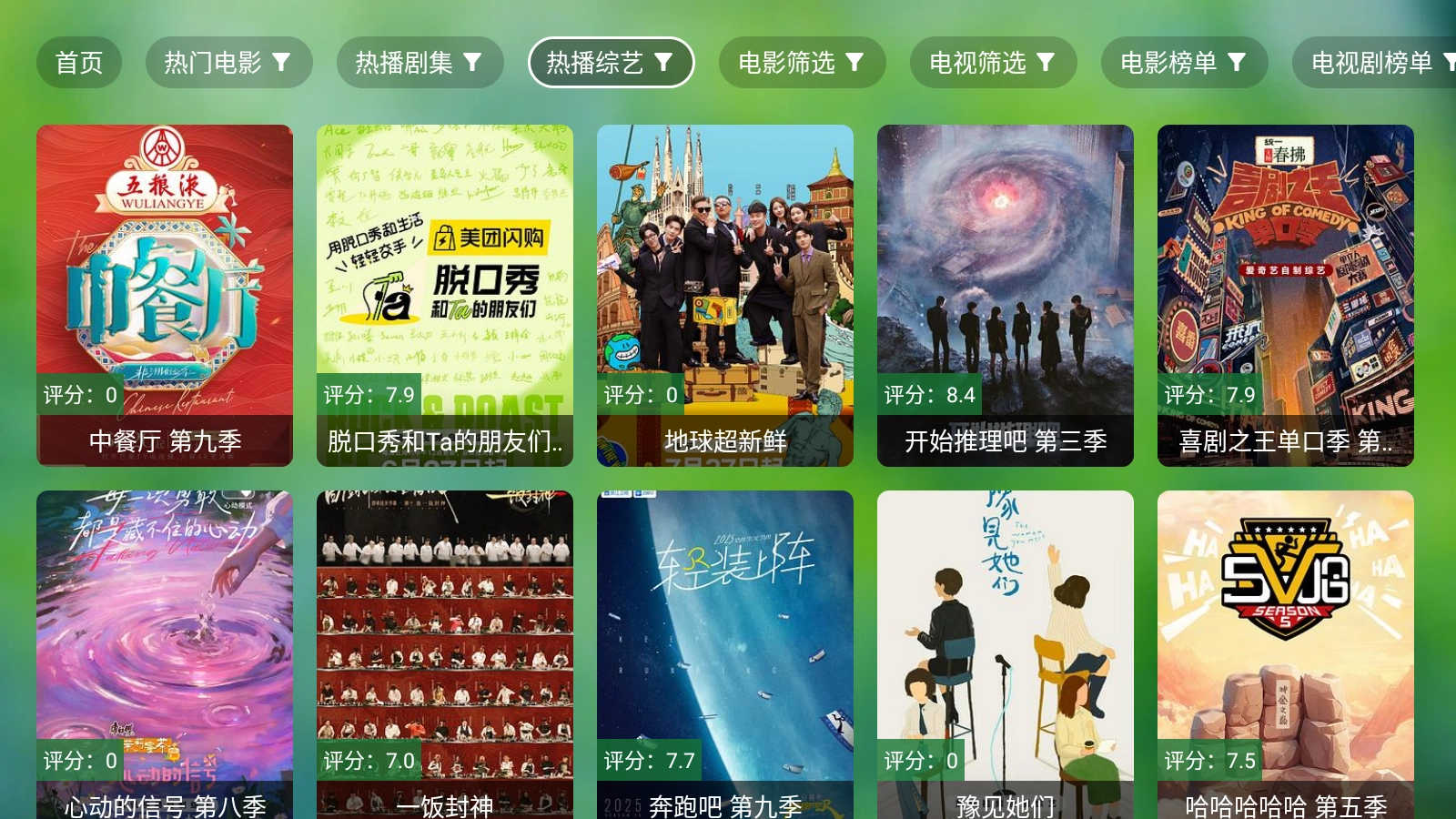The height and width of the screenshot is (819, 1456).
Task: Switch to the 热播剧集 tab
Action: [420, 63]
